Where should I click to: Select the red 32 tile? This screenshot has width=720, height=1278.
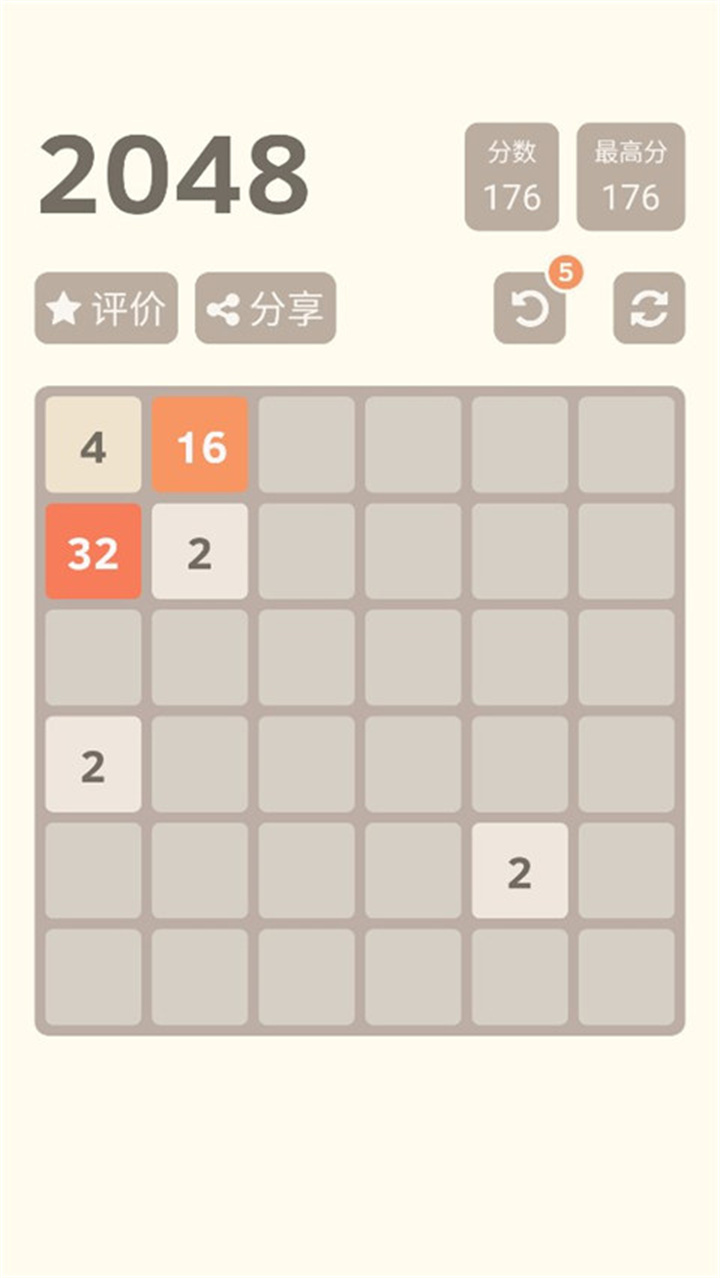point(93,553)
